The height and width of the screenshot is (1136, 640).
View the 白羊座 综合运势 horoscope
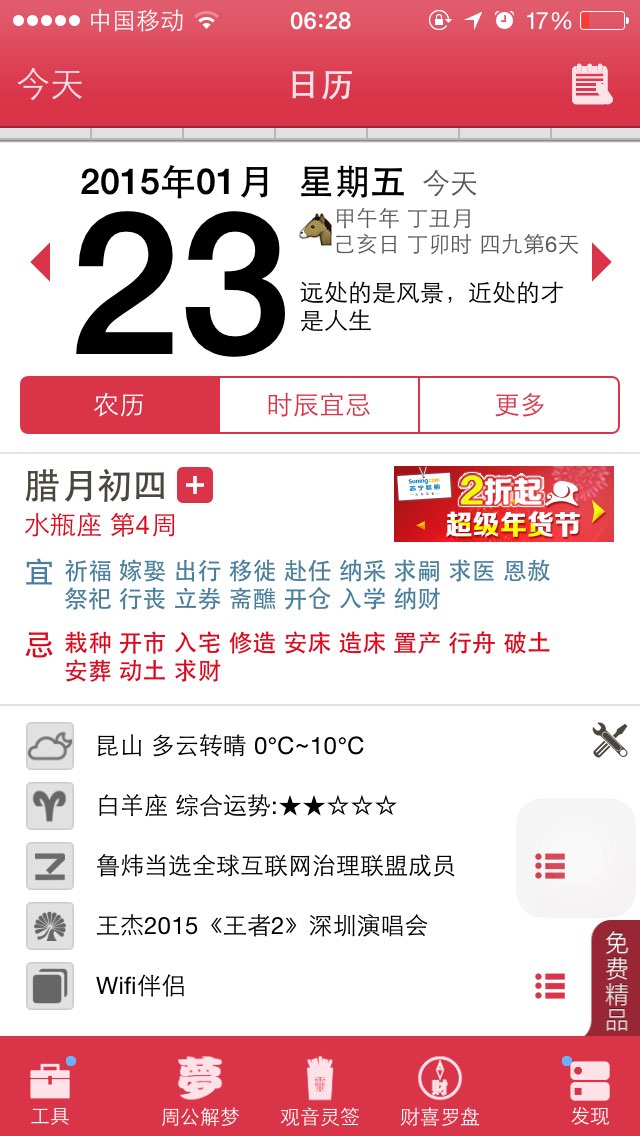(x=246, y=806)
